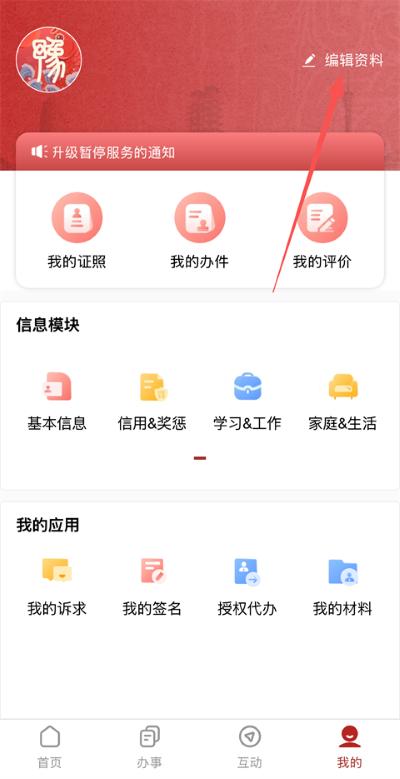400x779 pixels.
Task: Open 我的签名 app
Action: pos(152,587)
